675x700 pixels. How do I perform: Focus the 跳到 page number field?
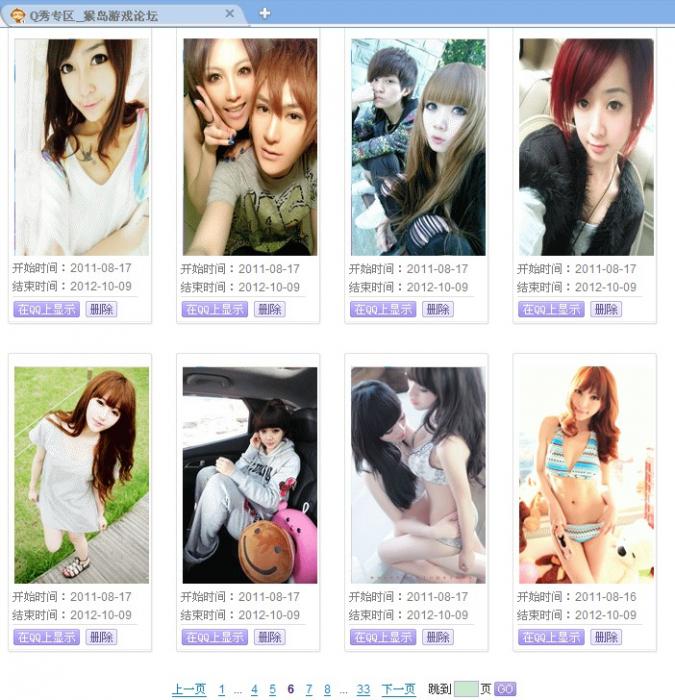pos(466,689)
